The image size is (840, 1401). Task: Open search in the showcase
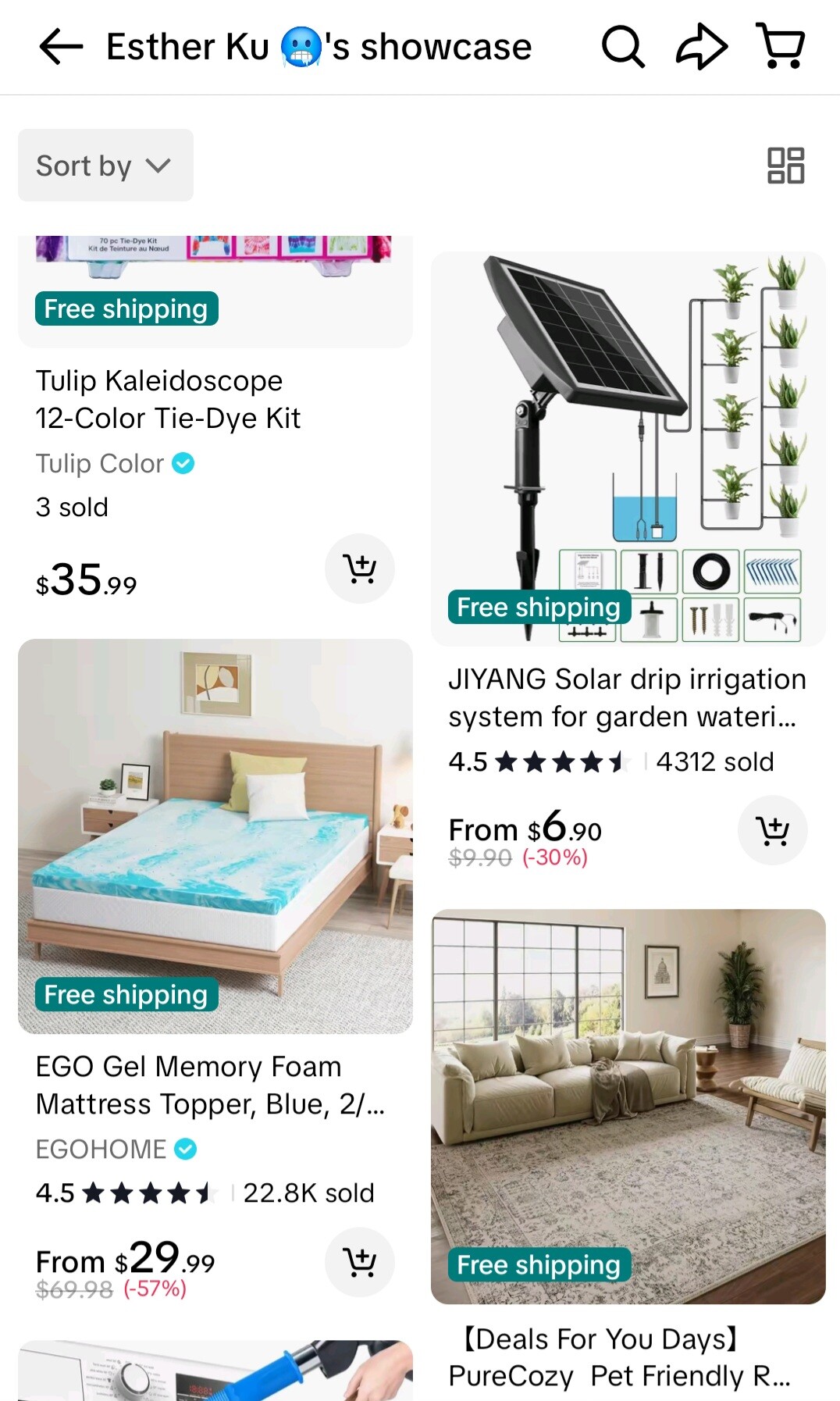(623, 47)
